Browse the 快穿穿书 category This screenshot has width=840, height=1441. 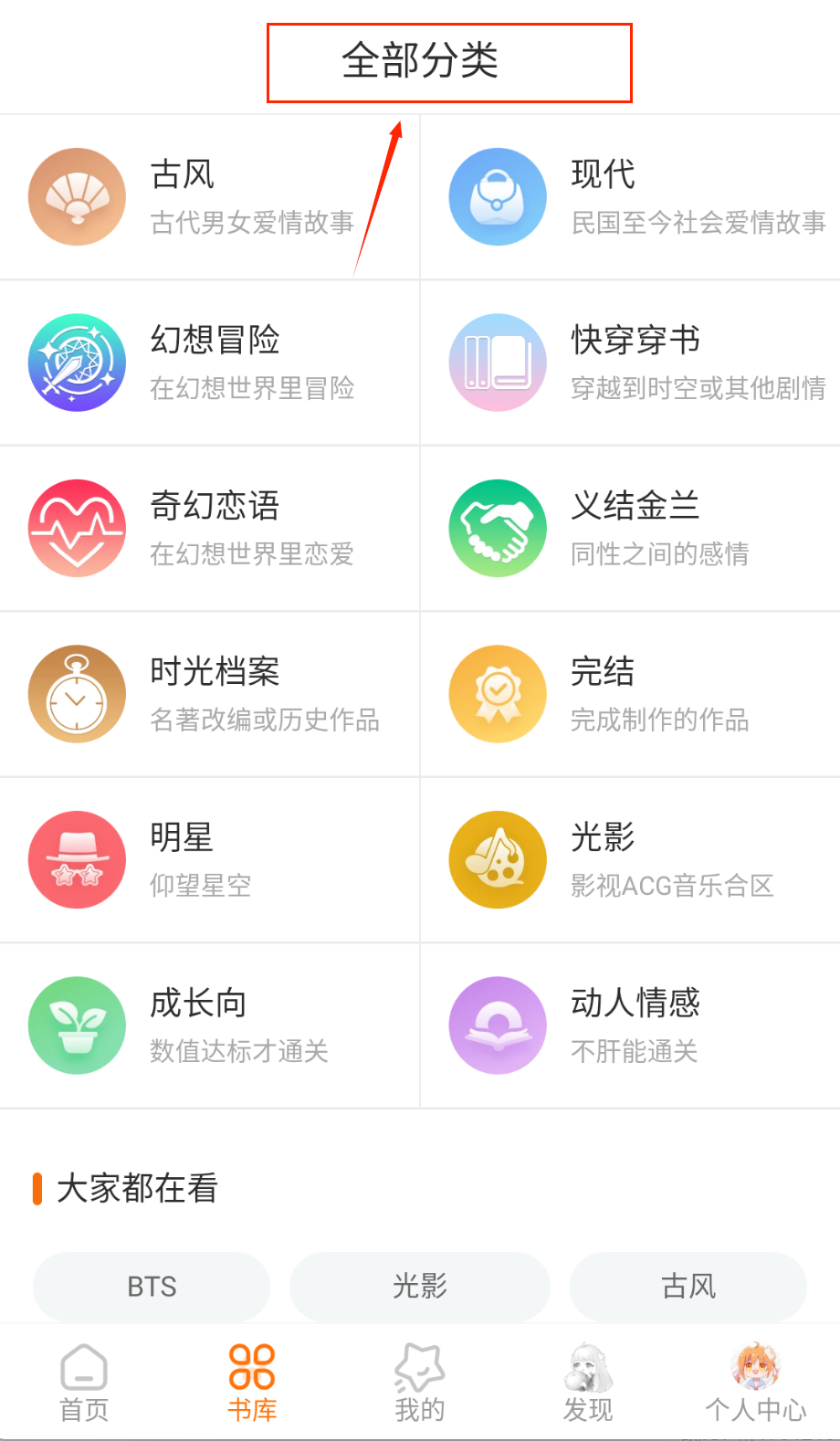(x=630, y=363)
